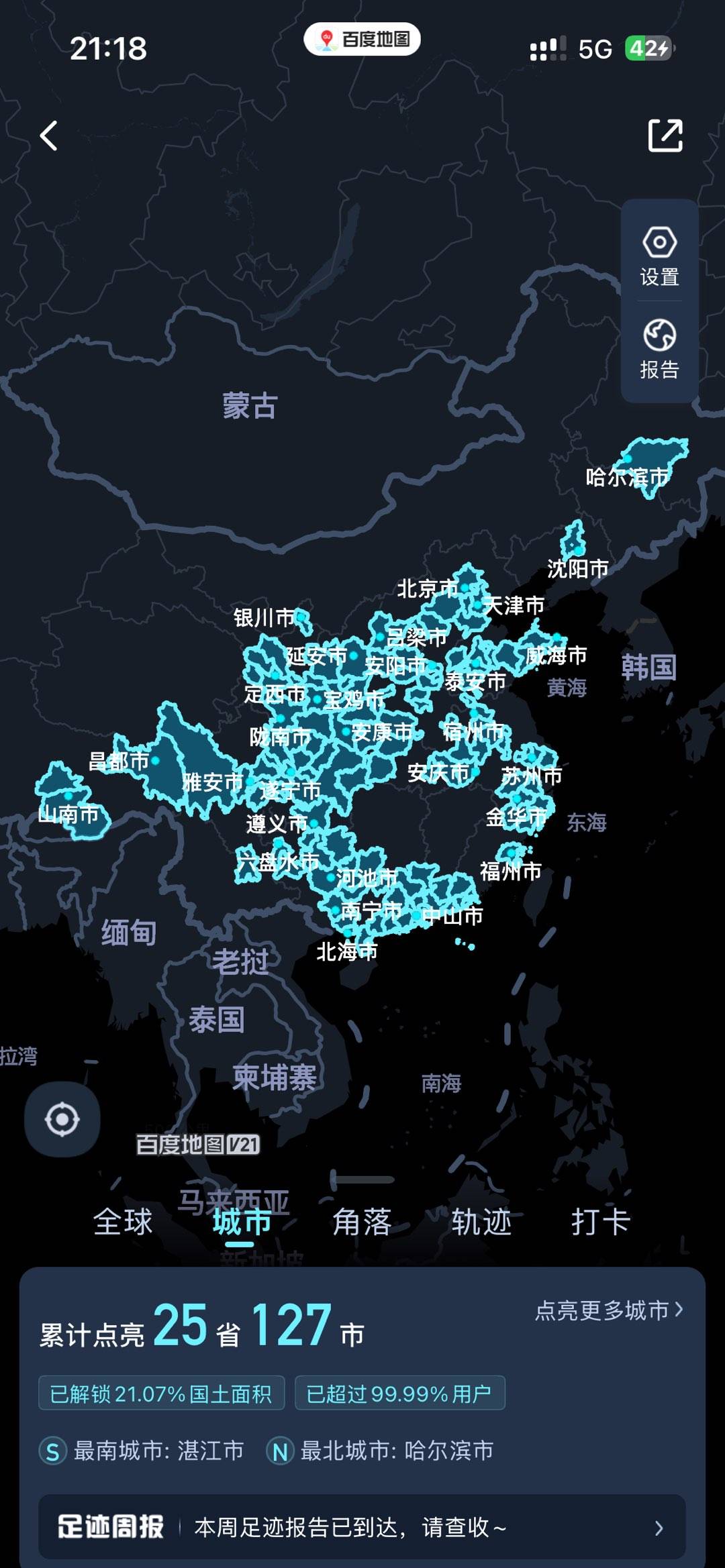Switch to the 打卡 tab
725x1568 pixels.
coord(600,1221)
